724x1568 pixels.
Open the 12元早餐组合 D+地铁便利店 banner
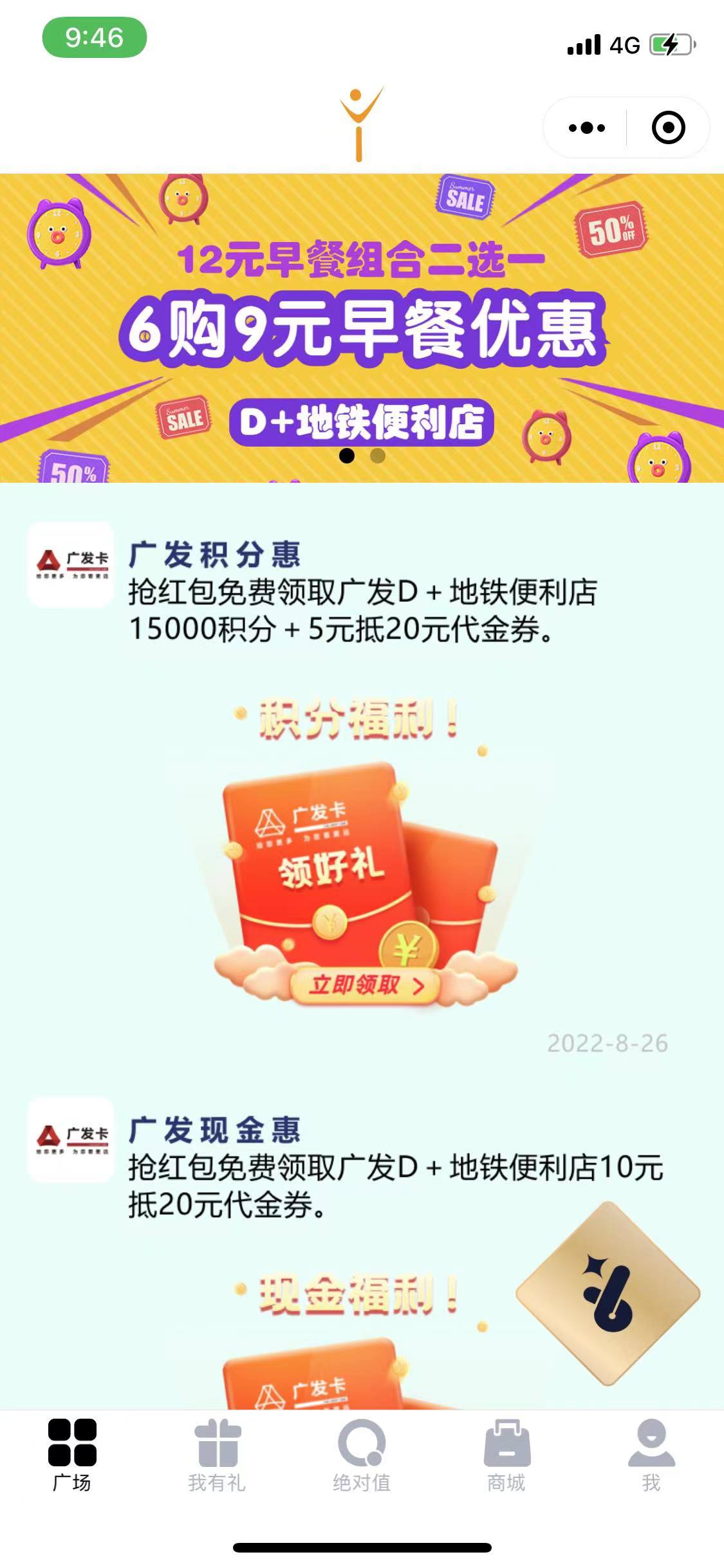coord(362,328)
